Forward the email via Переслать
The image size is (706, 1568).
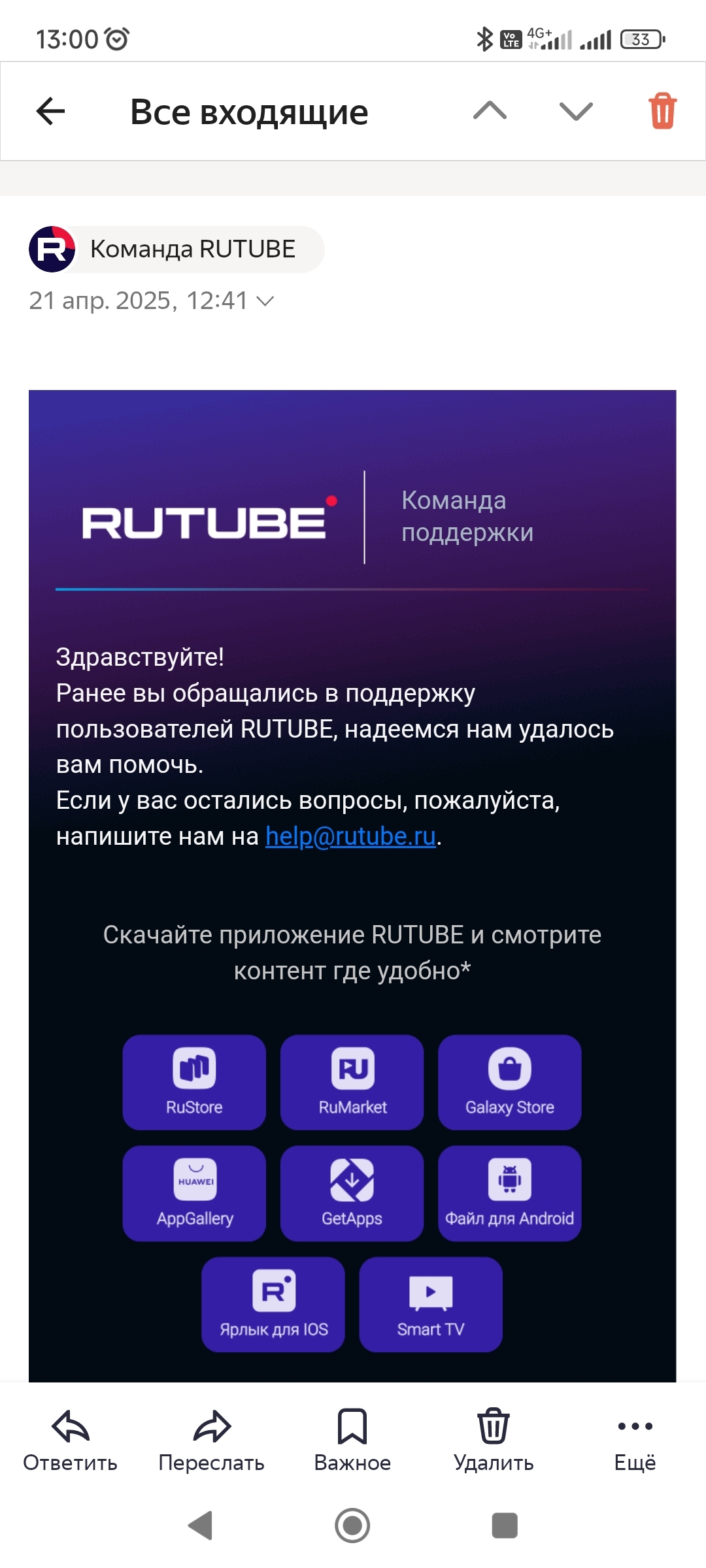(x=211, y=1441)
